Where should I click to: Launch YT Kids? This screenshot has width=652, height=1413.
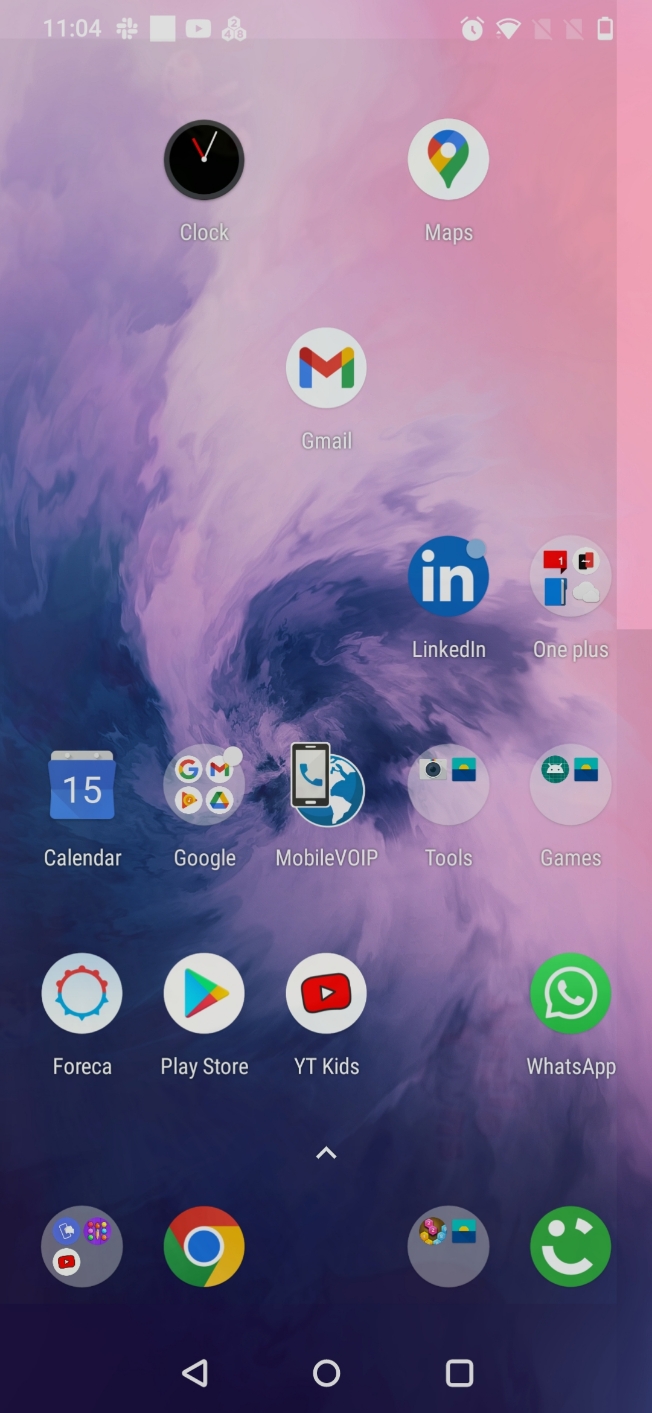click(326, 994)
